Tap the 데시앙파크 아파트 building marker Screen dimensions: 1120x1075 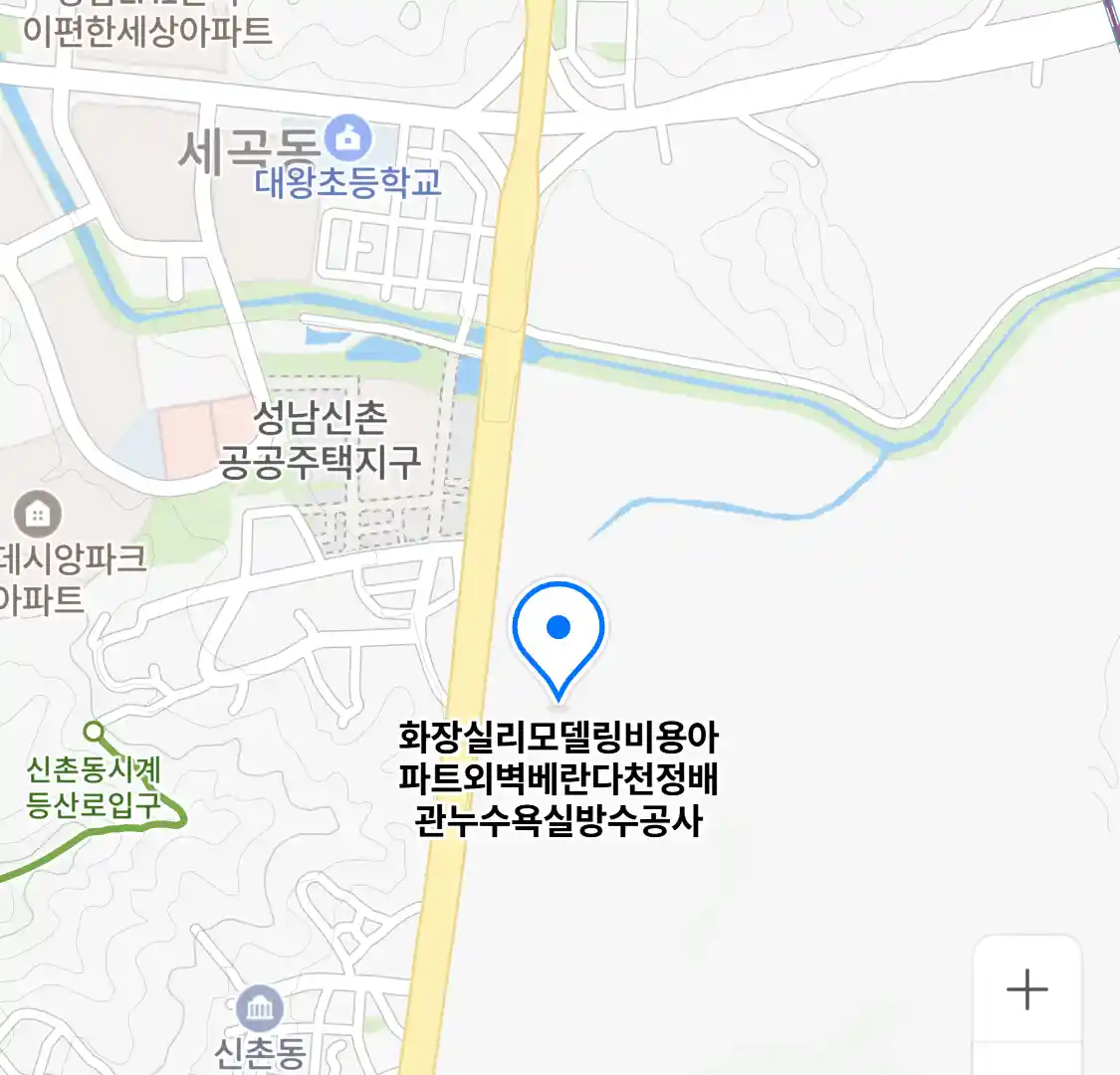[x=38, y=515]
